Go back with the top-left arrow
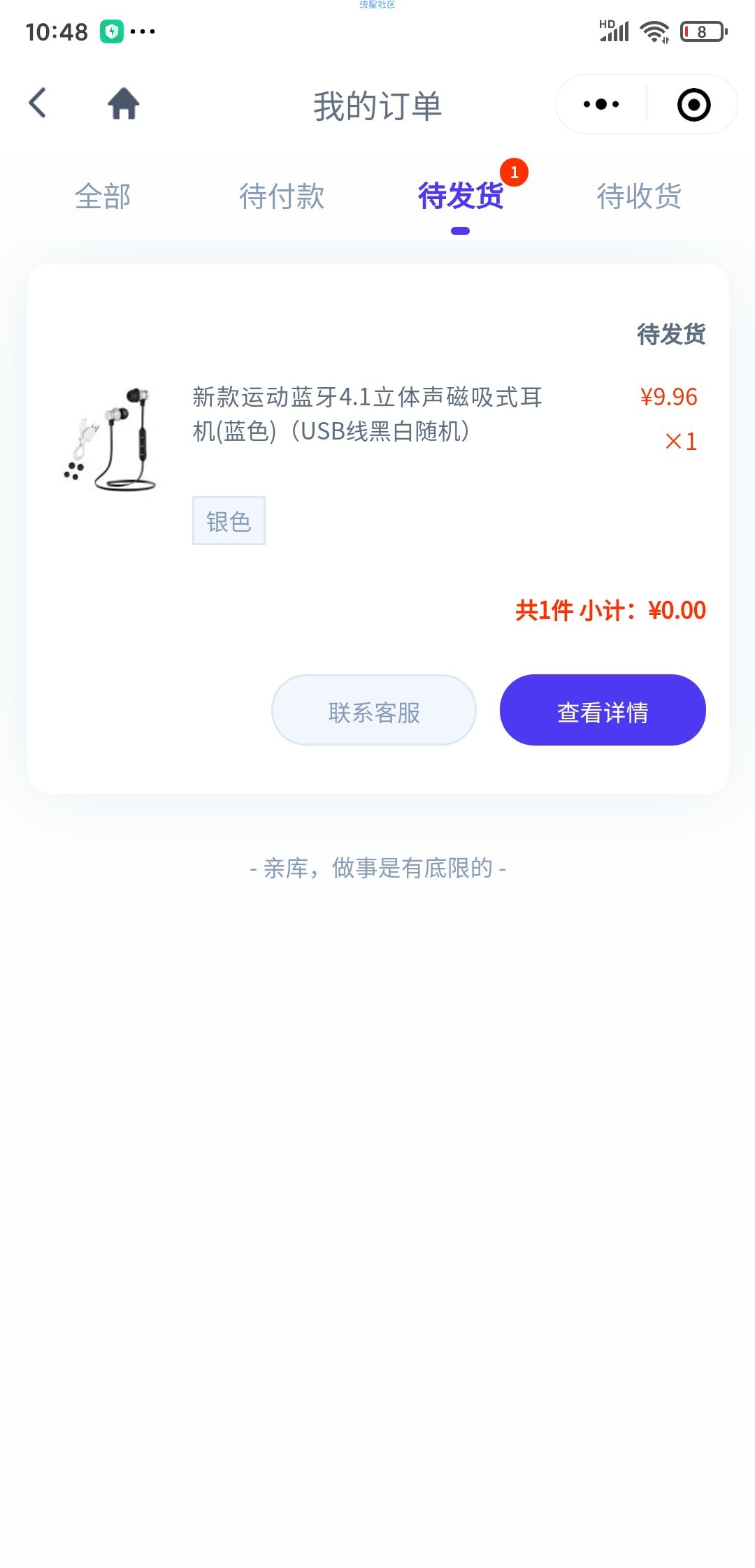755x1568 pixels. (x=38, y=103)
